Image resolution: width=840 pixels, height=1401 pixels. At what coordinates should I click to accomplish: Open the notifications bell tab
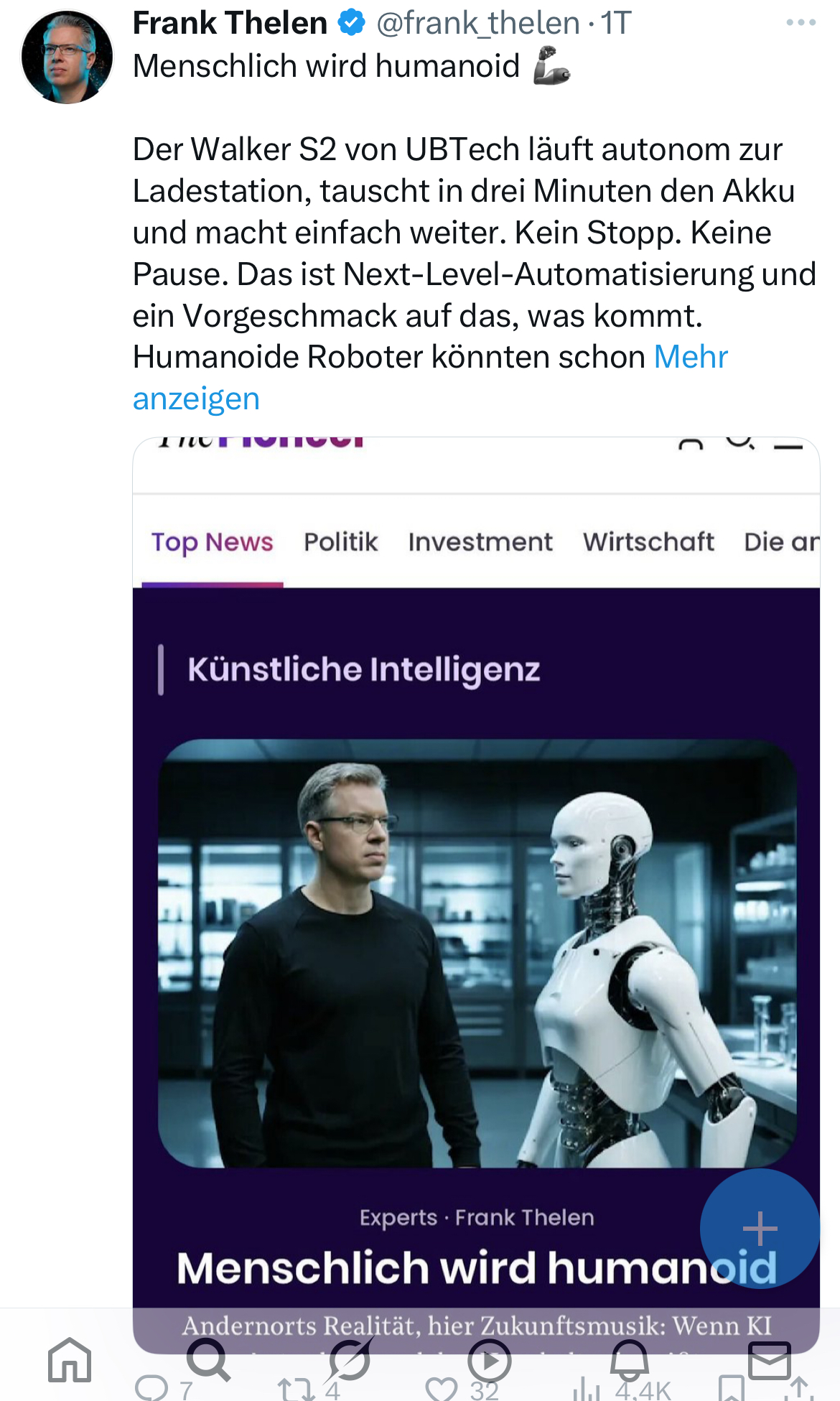[630, 1359]
